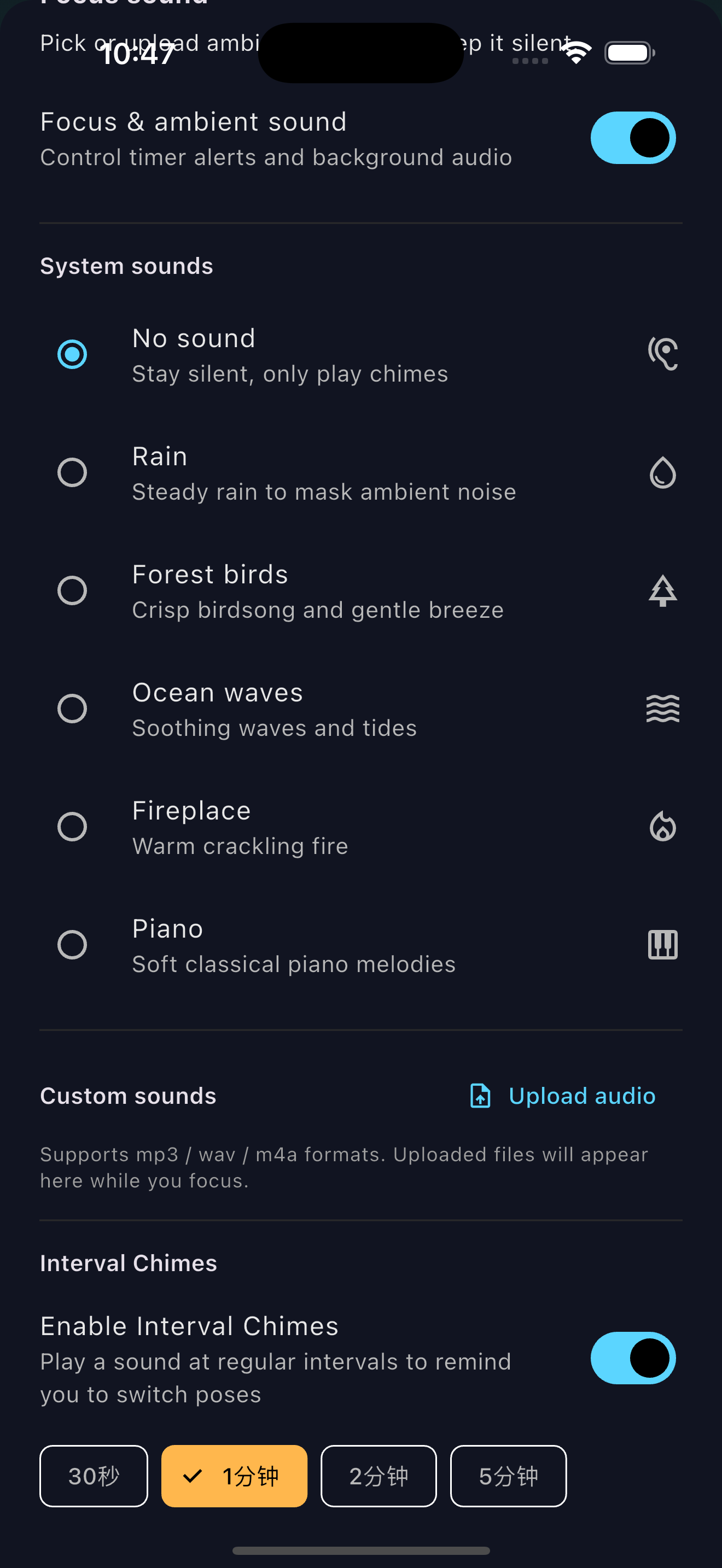
Task: Choose Rain as the ambient sound
Action: [x=72, y=472]
